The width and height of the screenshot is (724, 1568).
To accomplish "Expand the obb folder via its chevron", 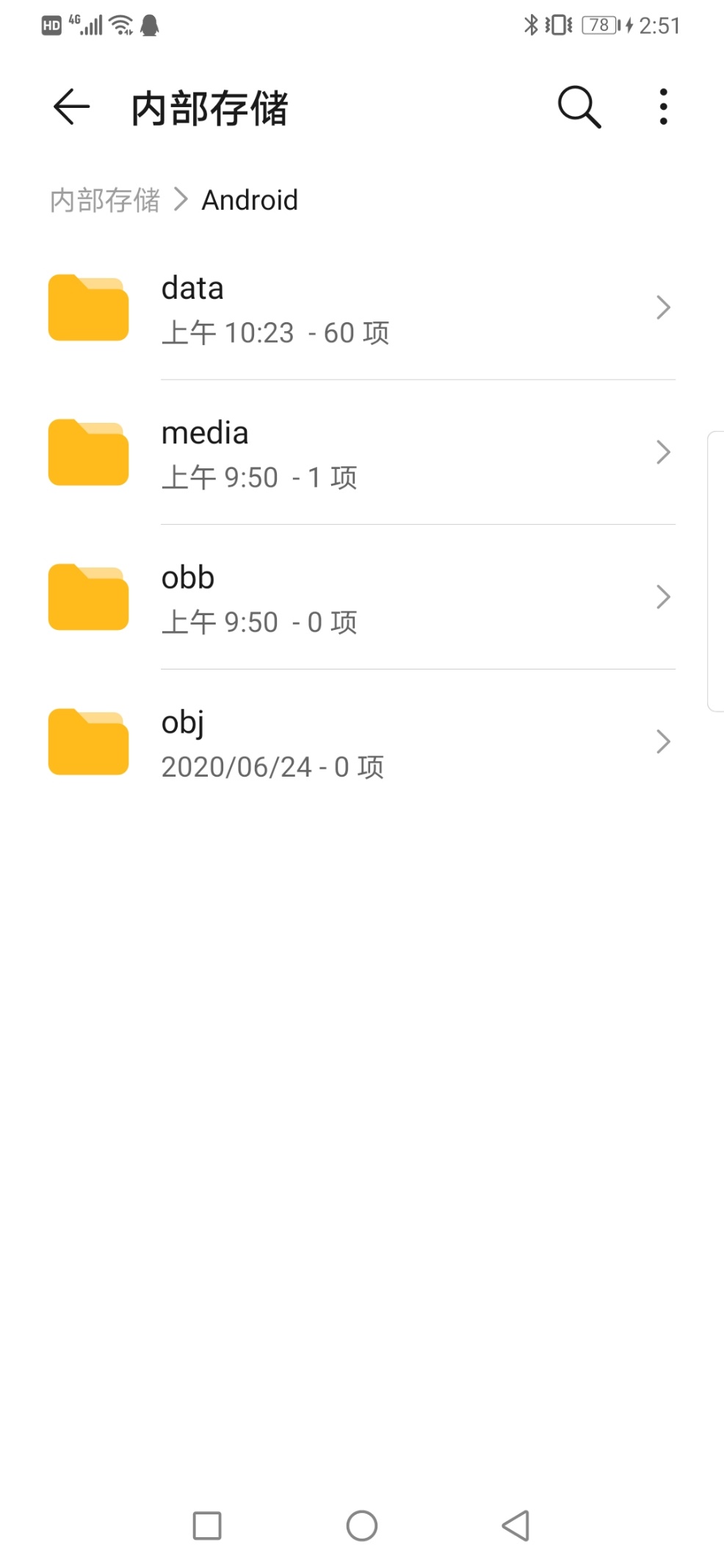I will pyautogui.click(x=663, y=596).
